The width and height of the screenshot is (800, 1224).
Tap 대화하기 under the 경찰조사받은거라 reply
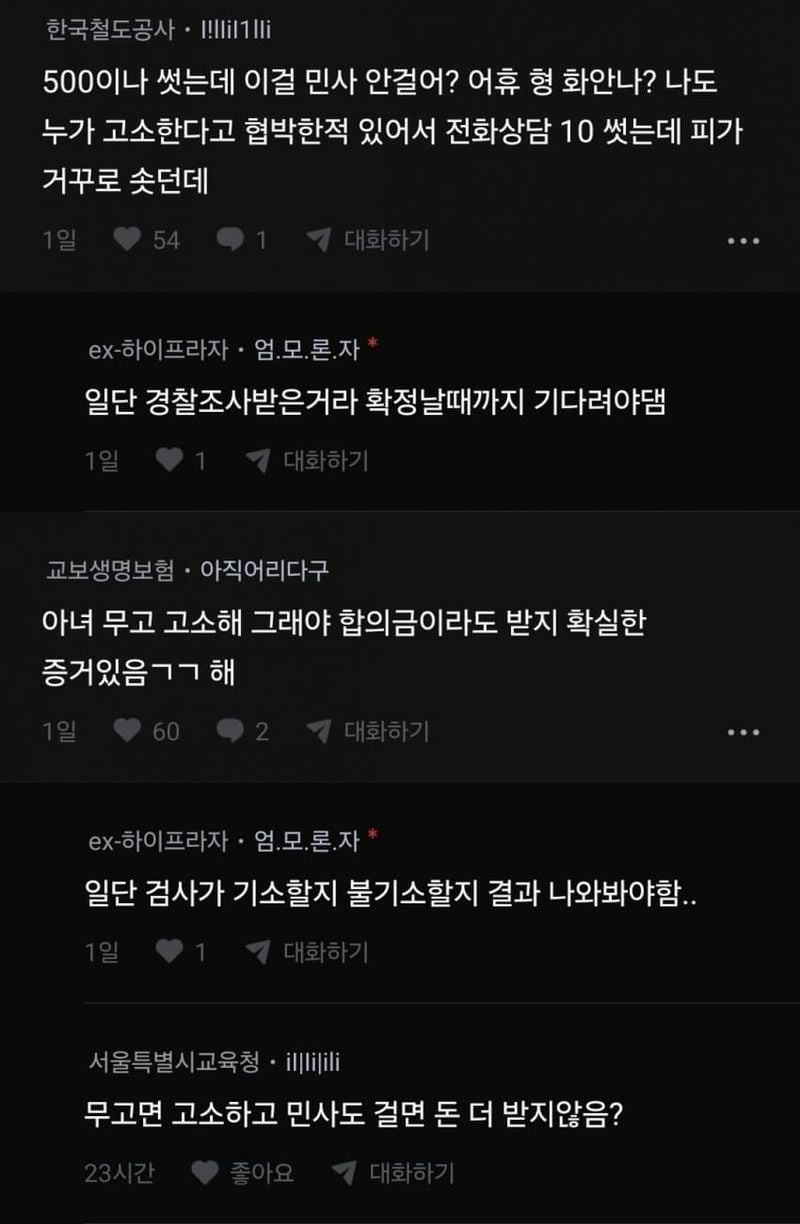click(308, 461)
